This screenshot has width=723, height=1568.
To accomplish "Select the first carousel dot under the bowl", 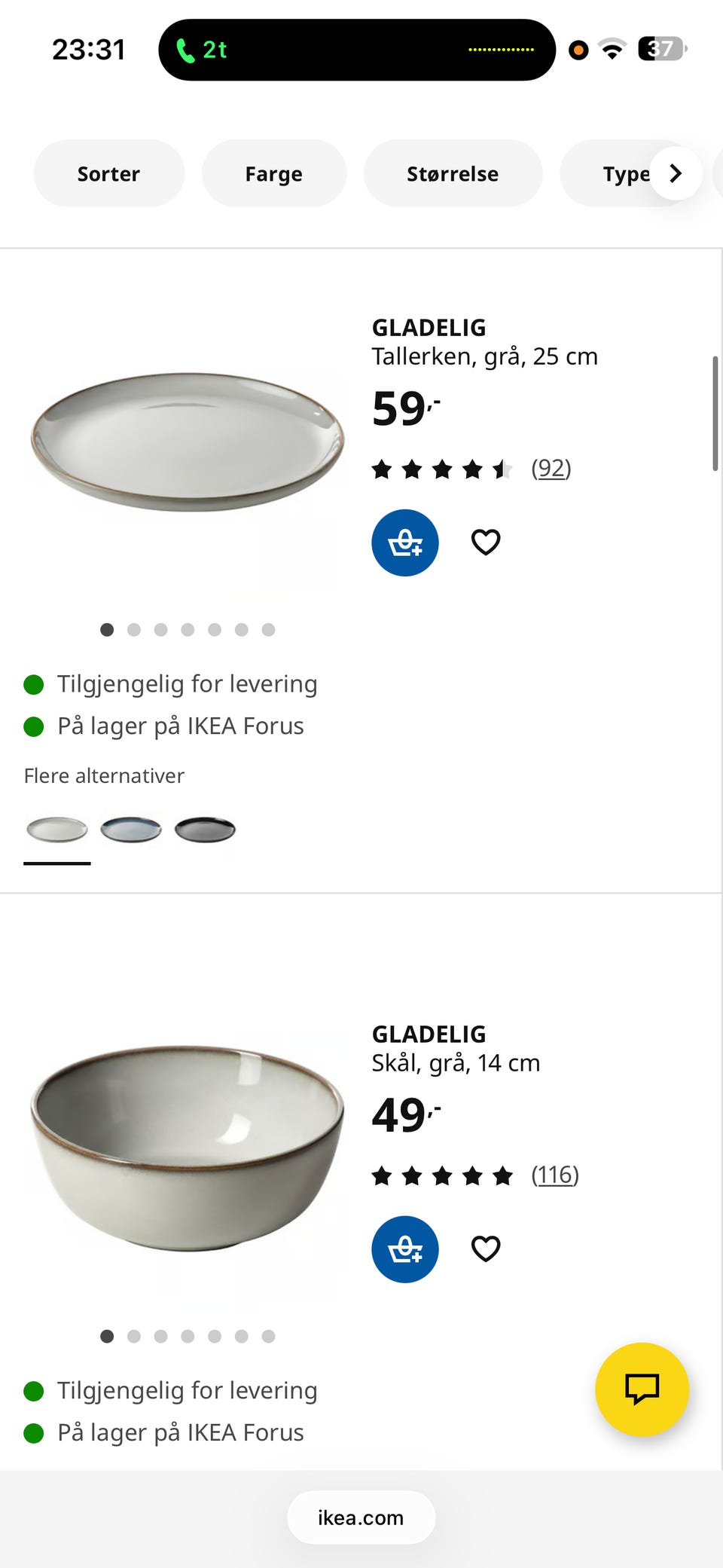I will click(107, 1336).
